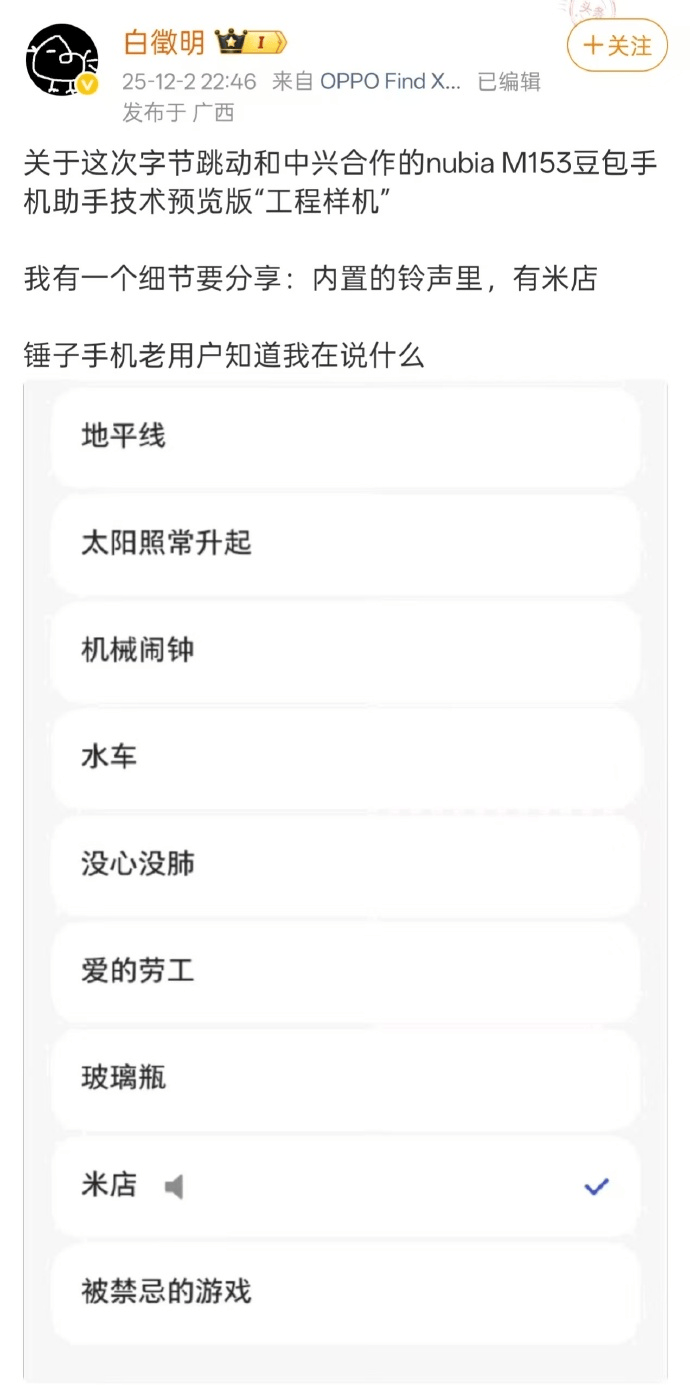
Task: Follow 白徵明 with the 关注 button
Action: (x=617, y=46)
